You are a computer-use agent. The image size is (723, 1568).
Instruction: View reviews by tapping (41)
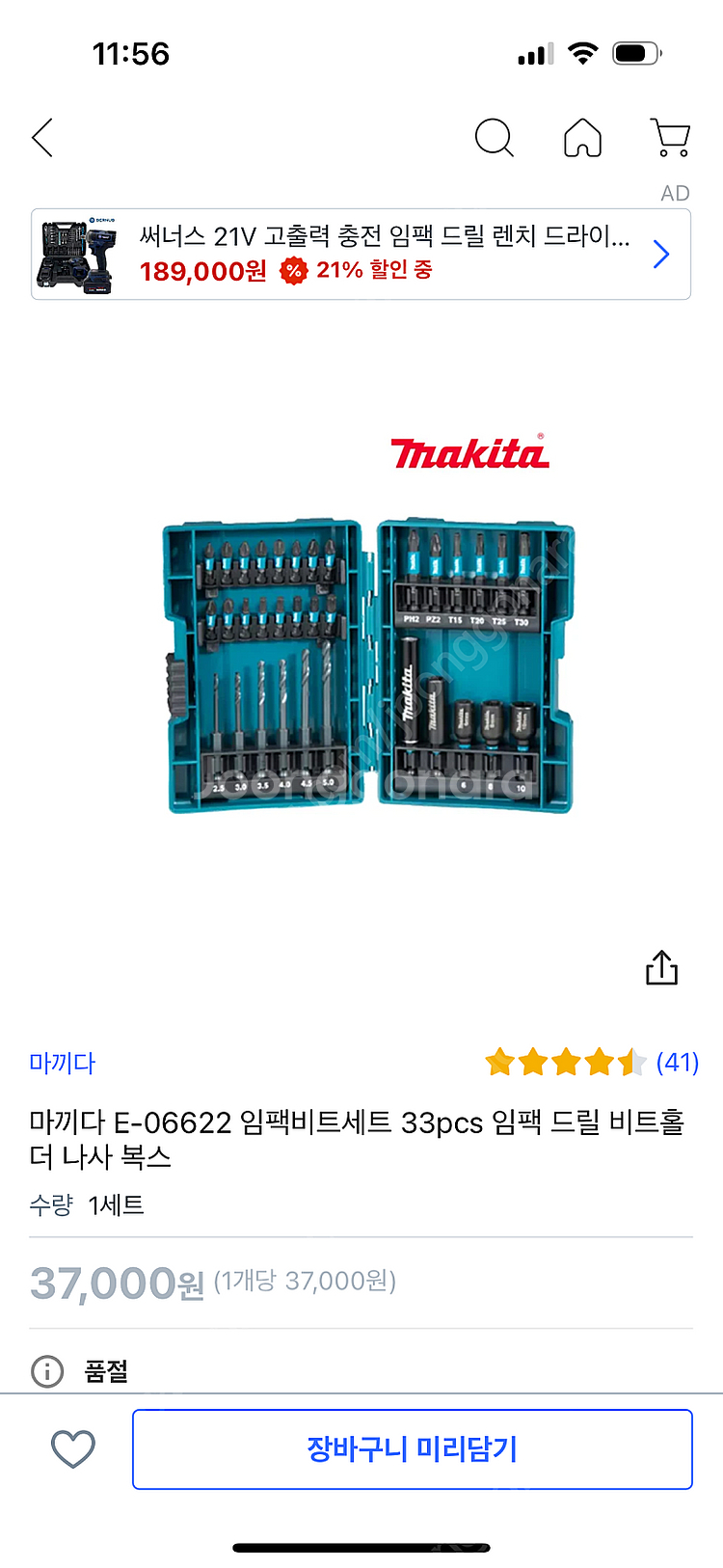pos(679,1063)
